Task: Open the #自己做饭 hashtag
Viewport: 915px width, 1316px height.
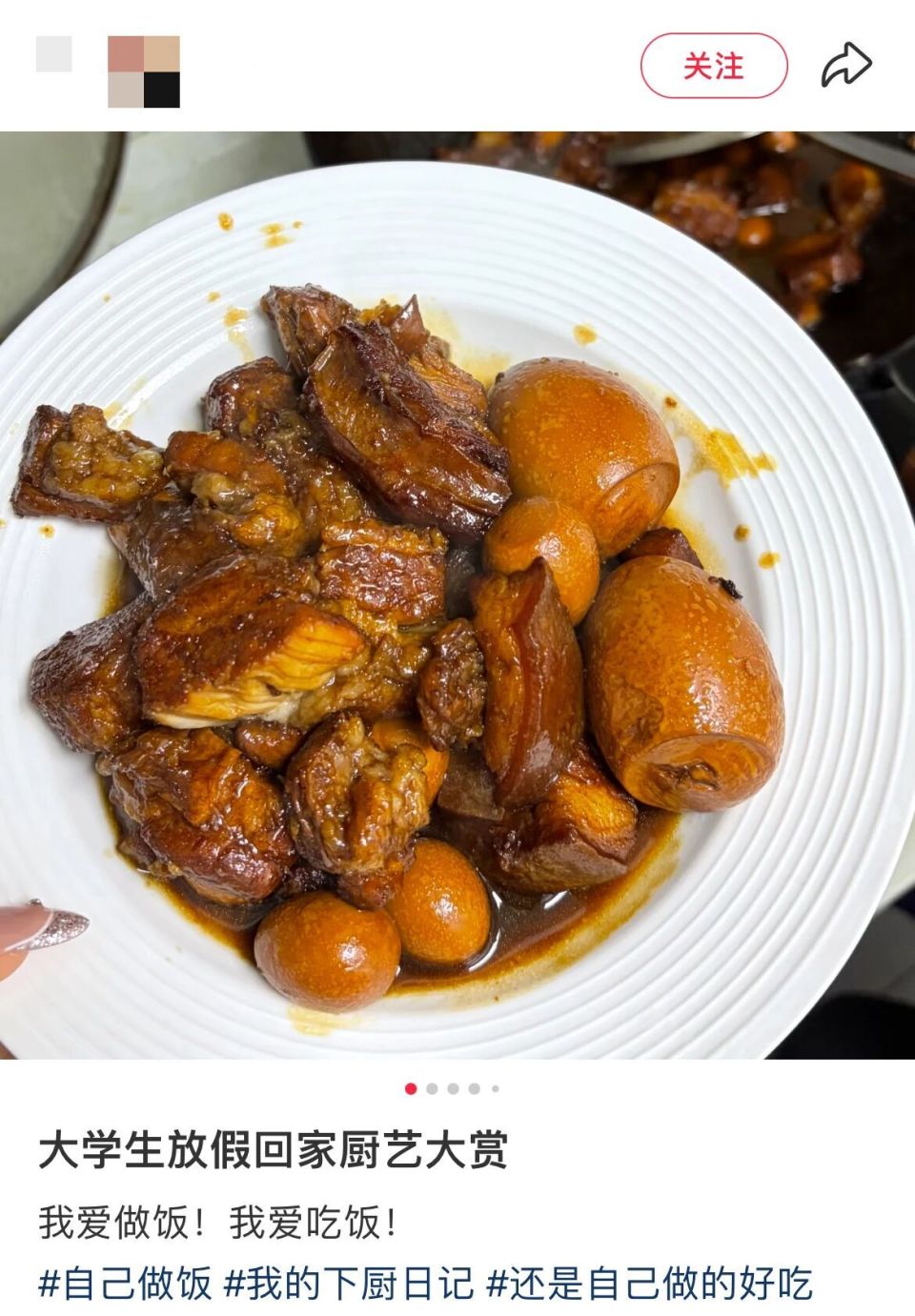Action: tap(125, 1284)
